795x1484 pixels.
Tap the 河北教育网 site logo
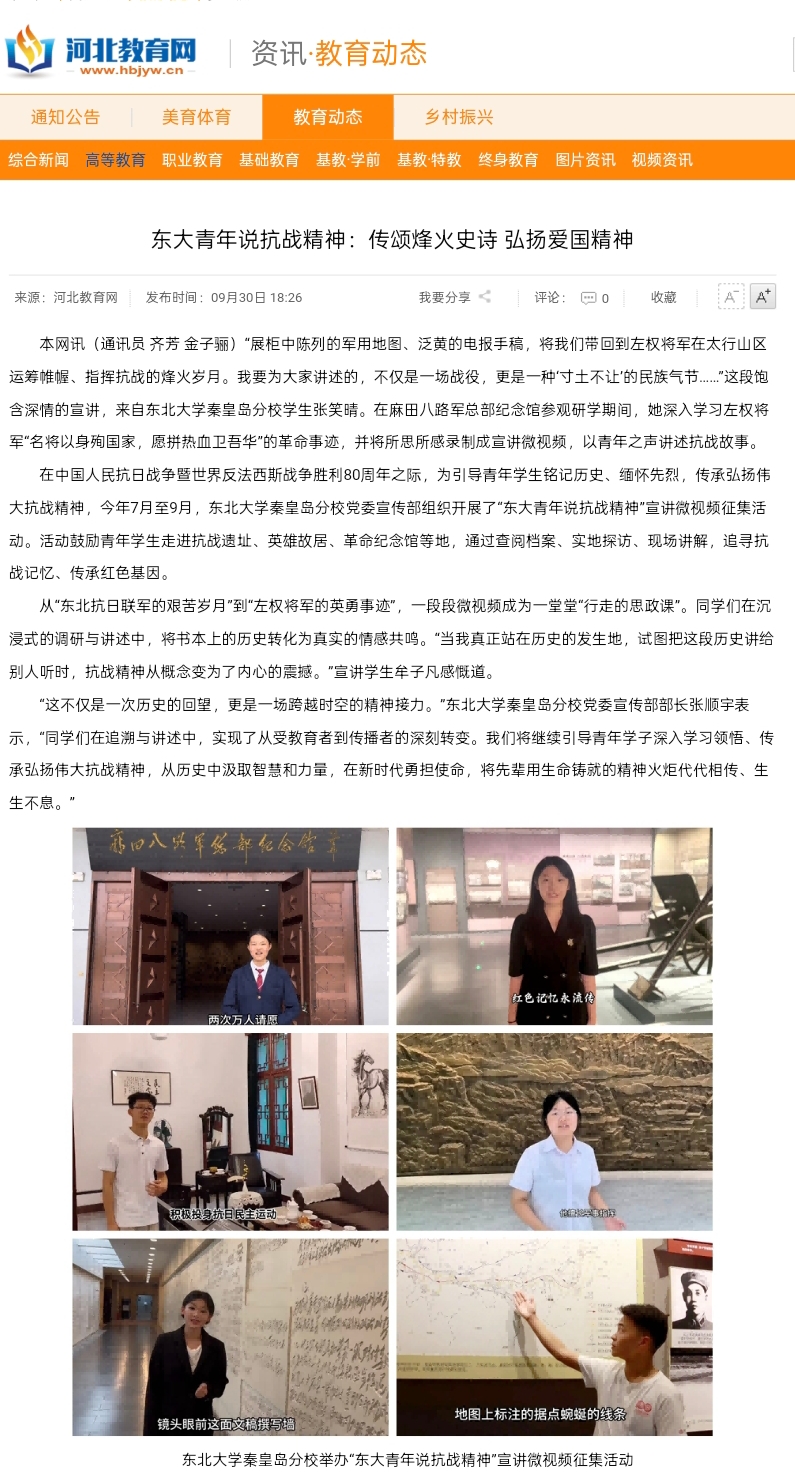[100, 52]
